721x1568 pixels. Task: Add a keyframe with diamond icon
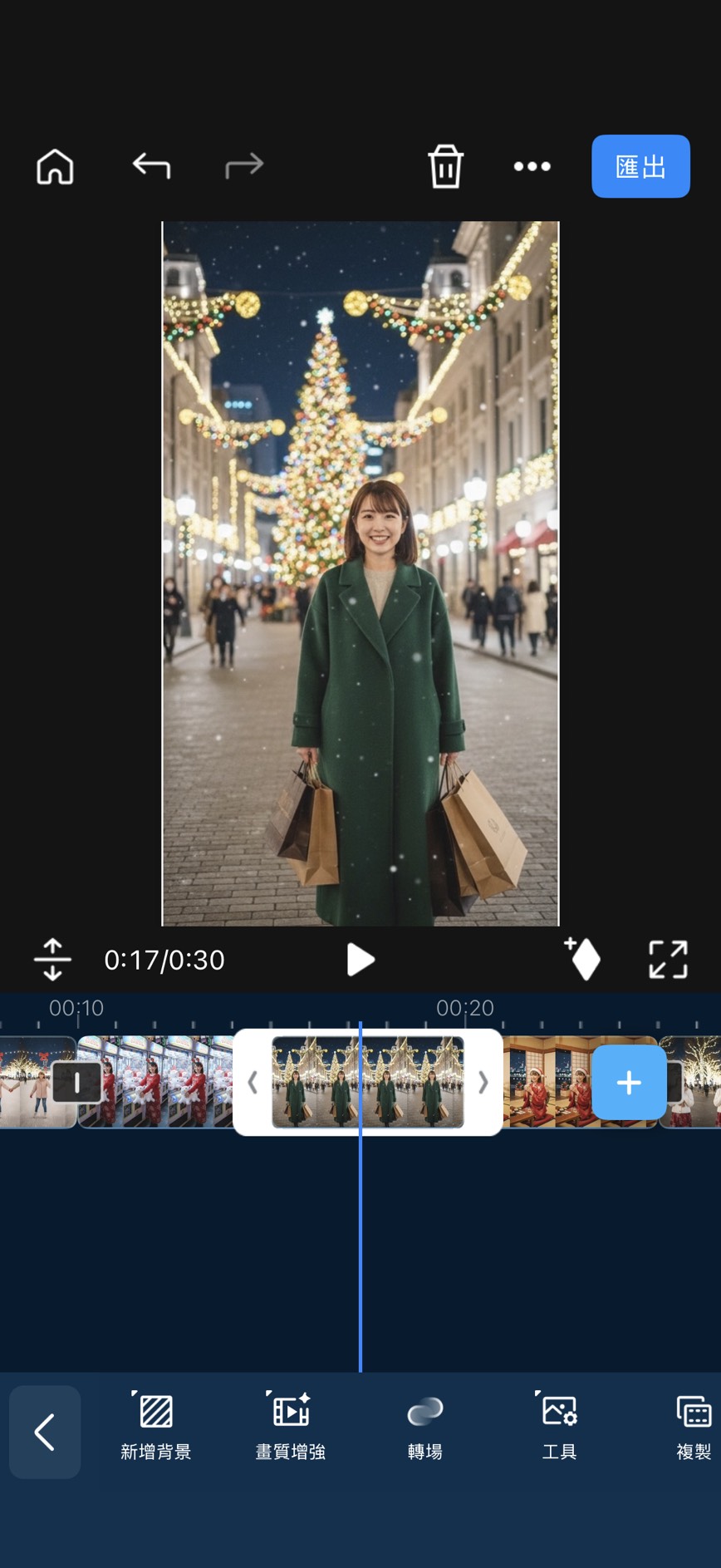583,959
